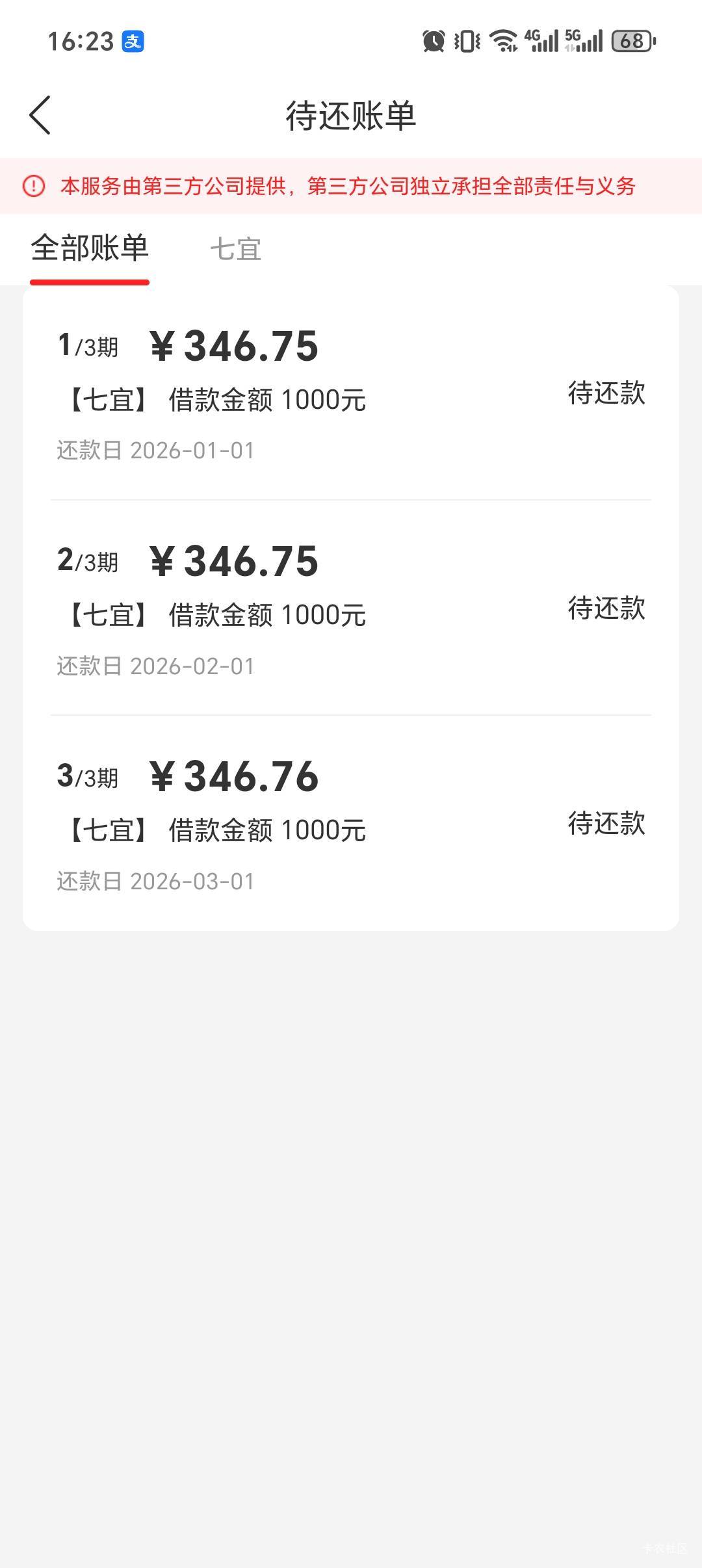This screenshot has height=1568, width=702.
Task: Open the 2/3期 bill due 2026-02-01
Action: [351, 610]
